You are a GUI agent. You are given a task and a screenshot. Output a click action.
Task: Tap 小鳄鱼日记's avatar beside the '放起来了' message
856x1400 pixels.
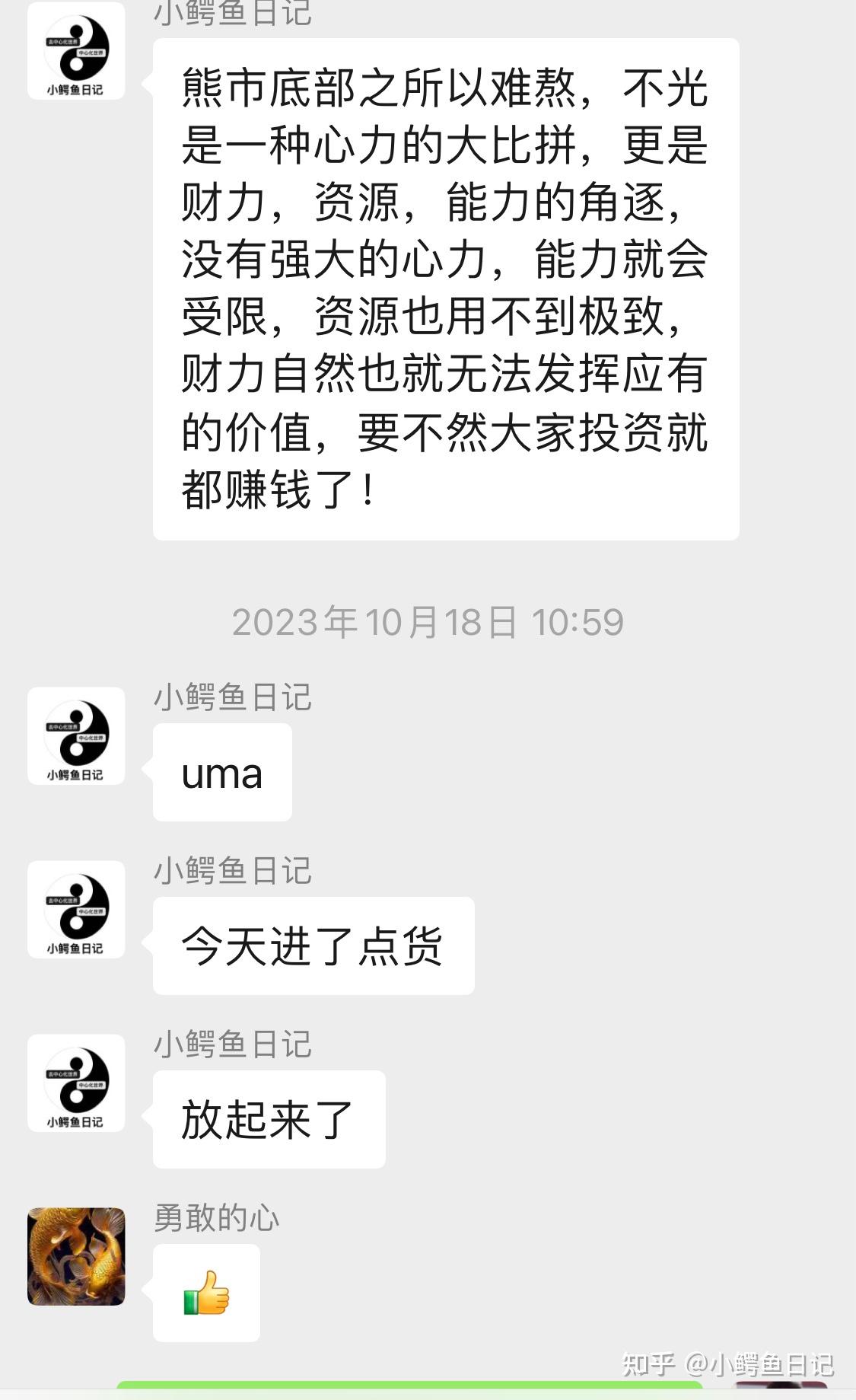76,1083
